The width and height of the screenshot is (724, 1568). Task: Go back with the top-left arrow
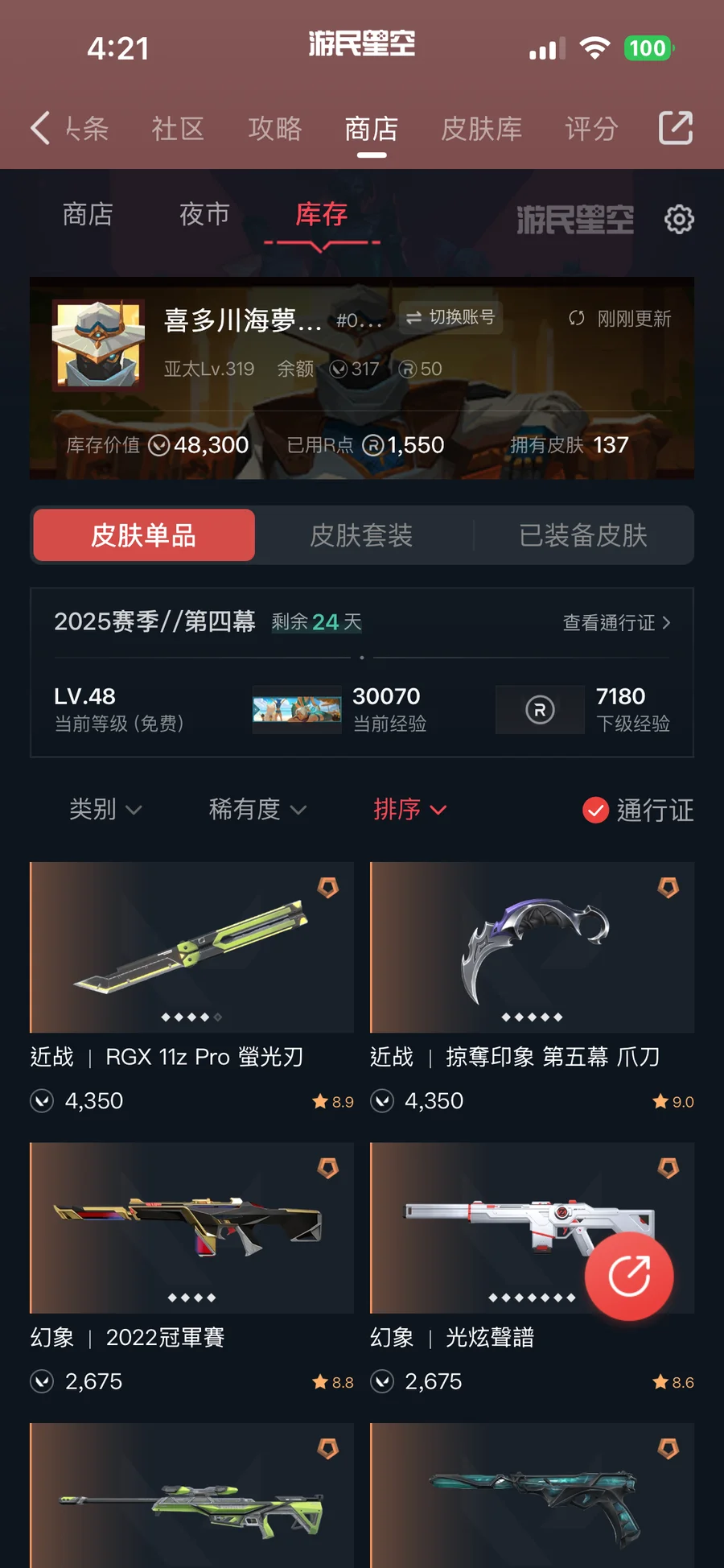tap(40, 128)
